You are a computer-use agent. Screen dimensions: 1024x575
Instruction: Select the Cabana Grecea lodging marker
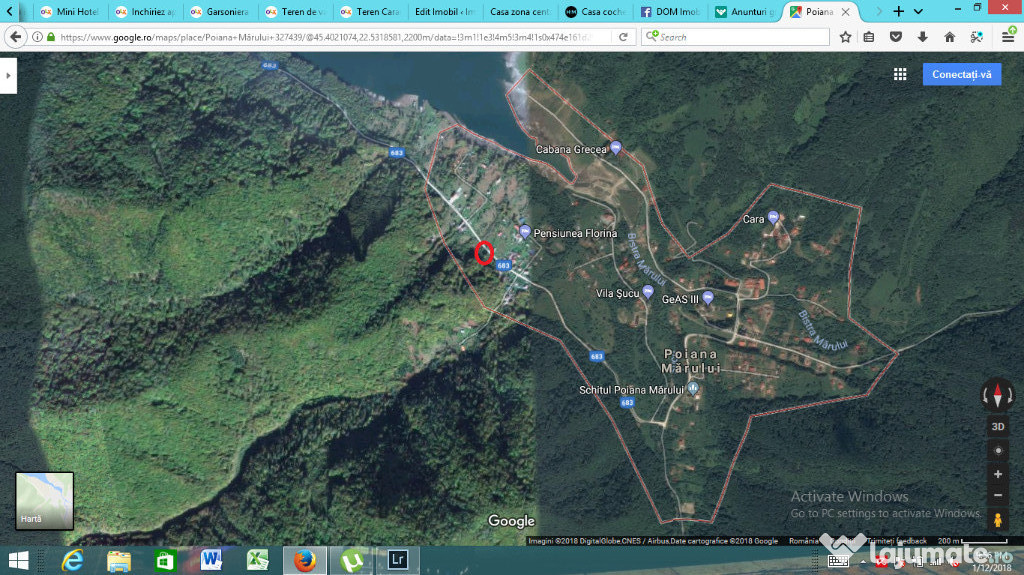616,149
